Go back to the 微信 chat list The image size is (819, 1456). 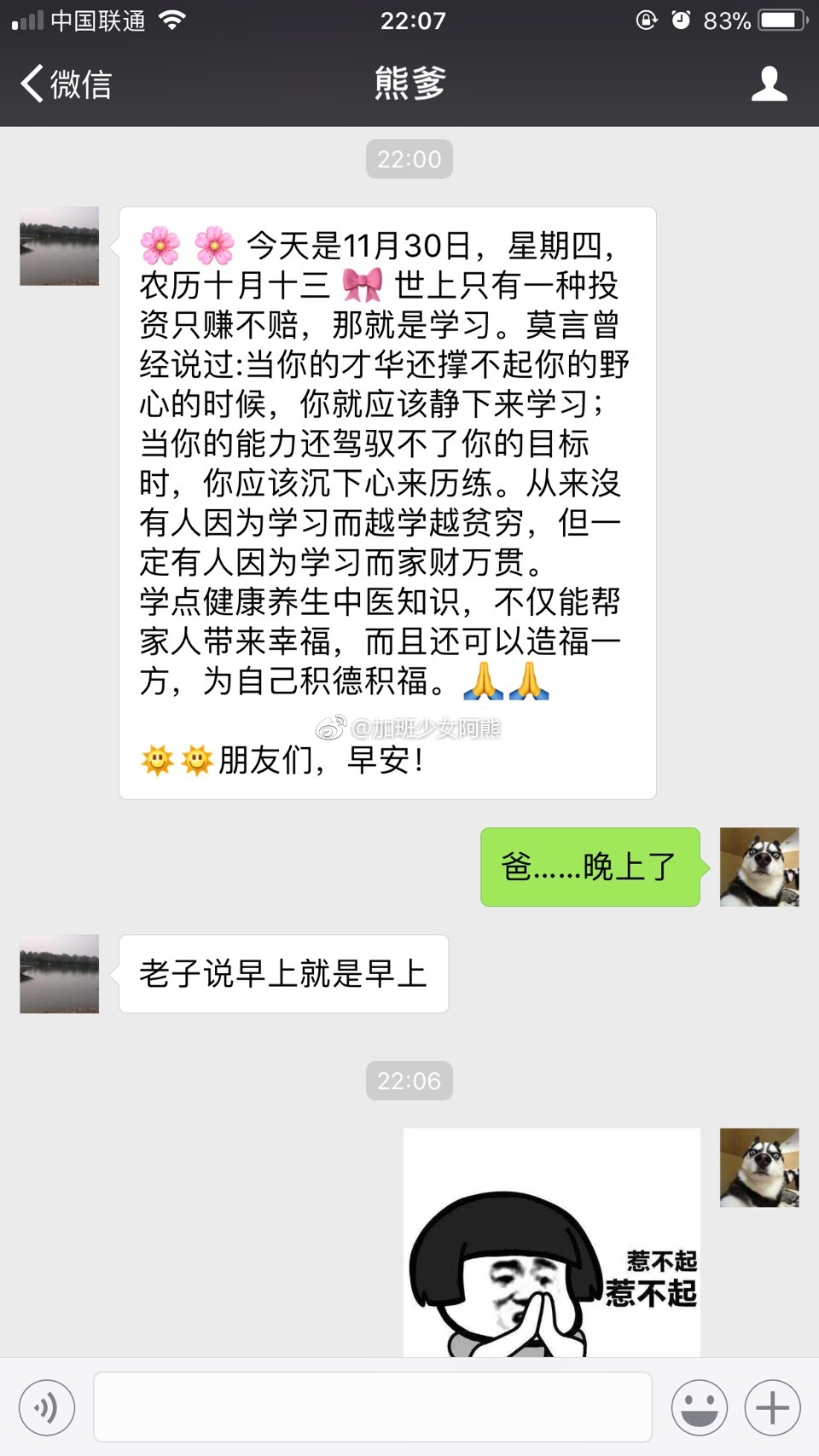tap(67, 84)
